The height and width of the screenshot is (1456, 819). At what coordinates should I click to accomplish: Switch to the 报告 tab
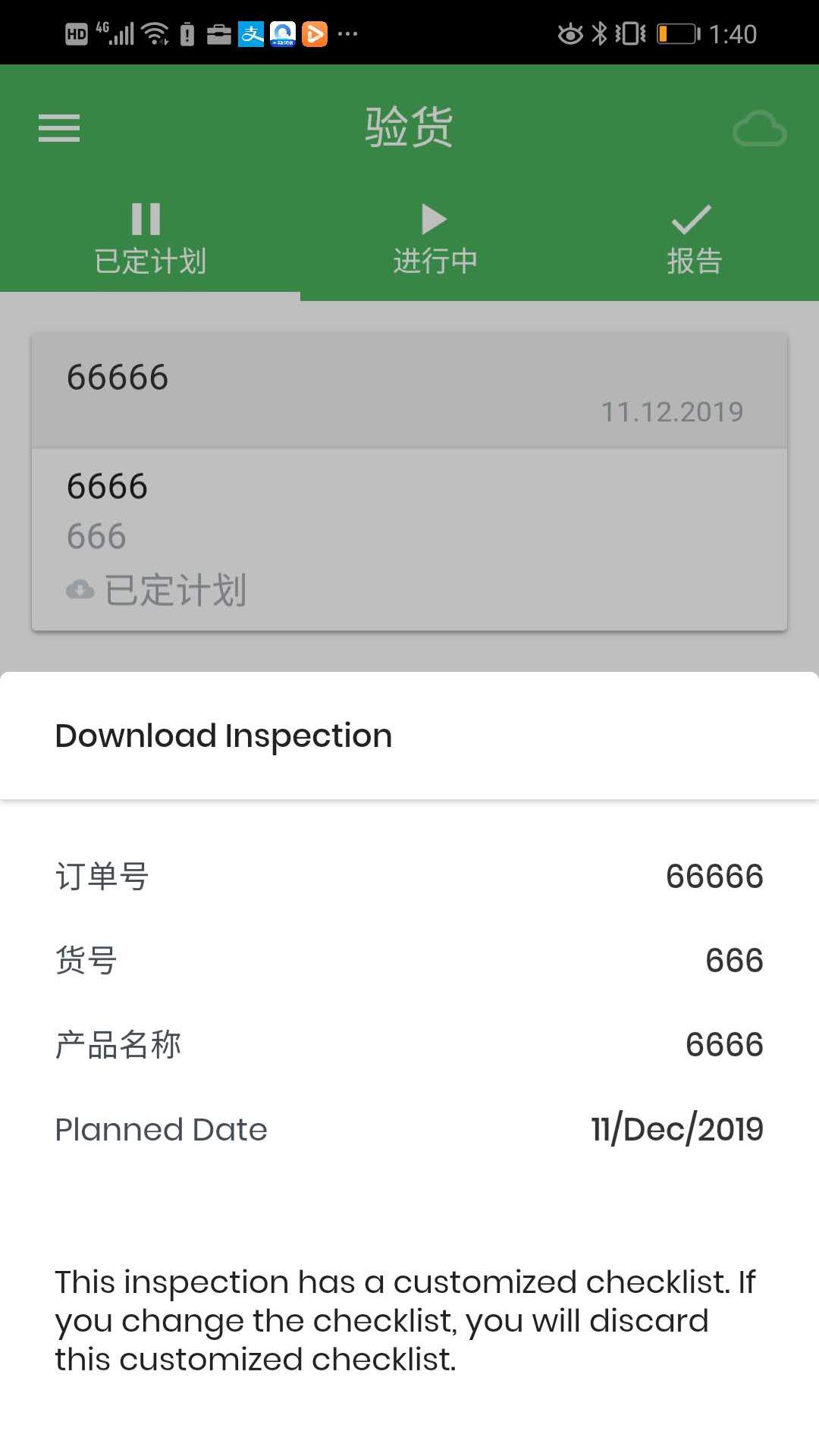(x=692, y=258)
